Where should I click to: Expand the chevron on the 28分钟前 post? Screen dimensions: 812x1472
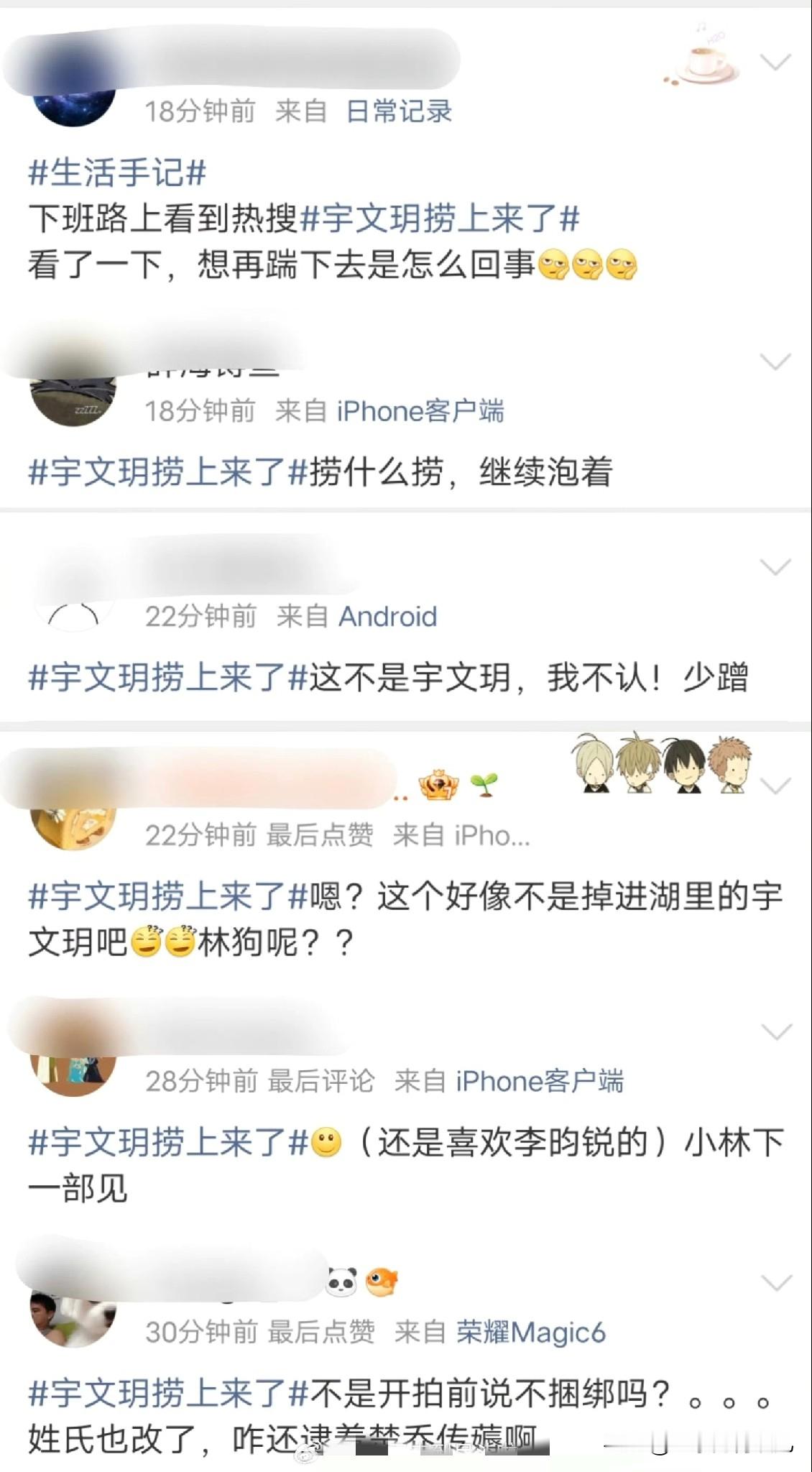coord(775,1033)
